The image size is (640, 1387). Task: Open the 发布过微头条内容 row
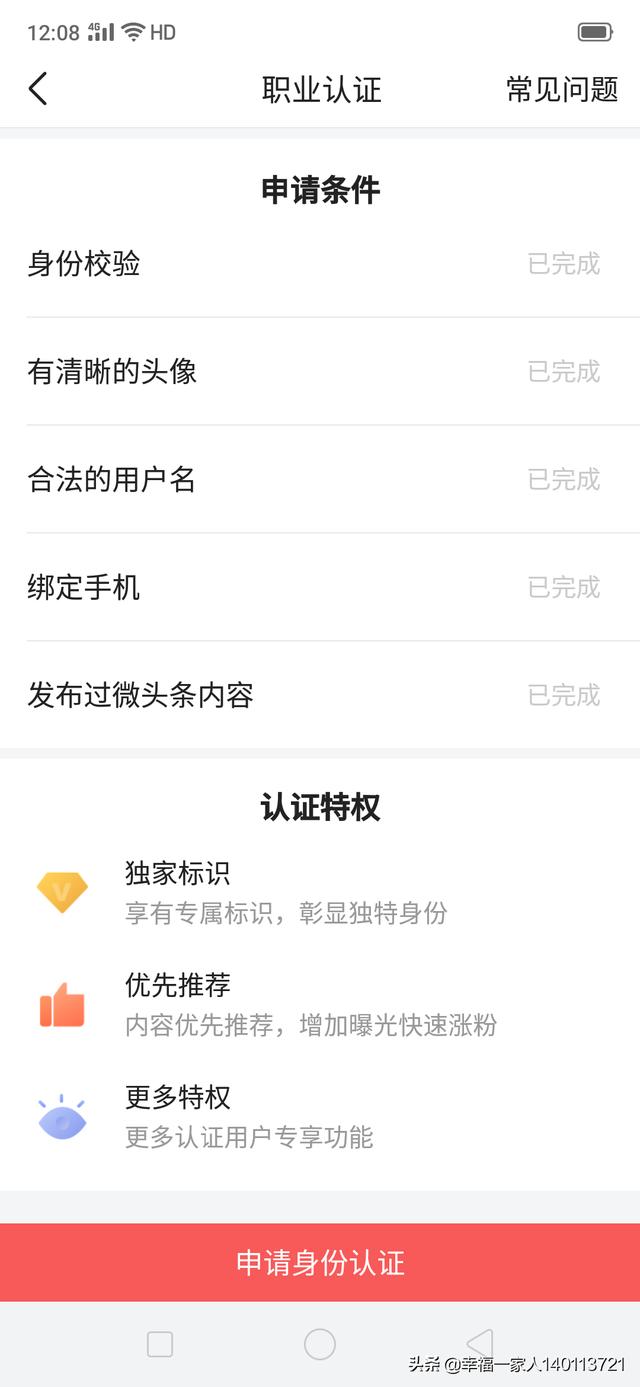(x=320, y=695)
